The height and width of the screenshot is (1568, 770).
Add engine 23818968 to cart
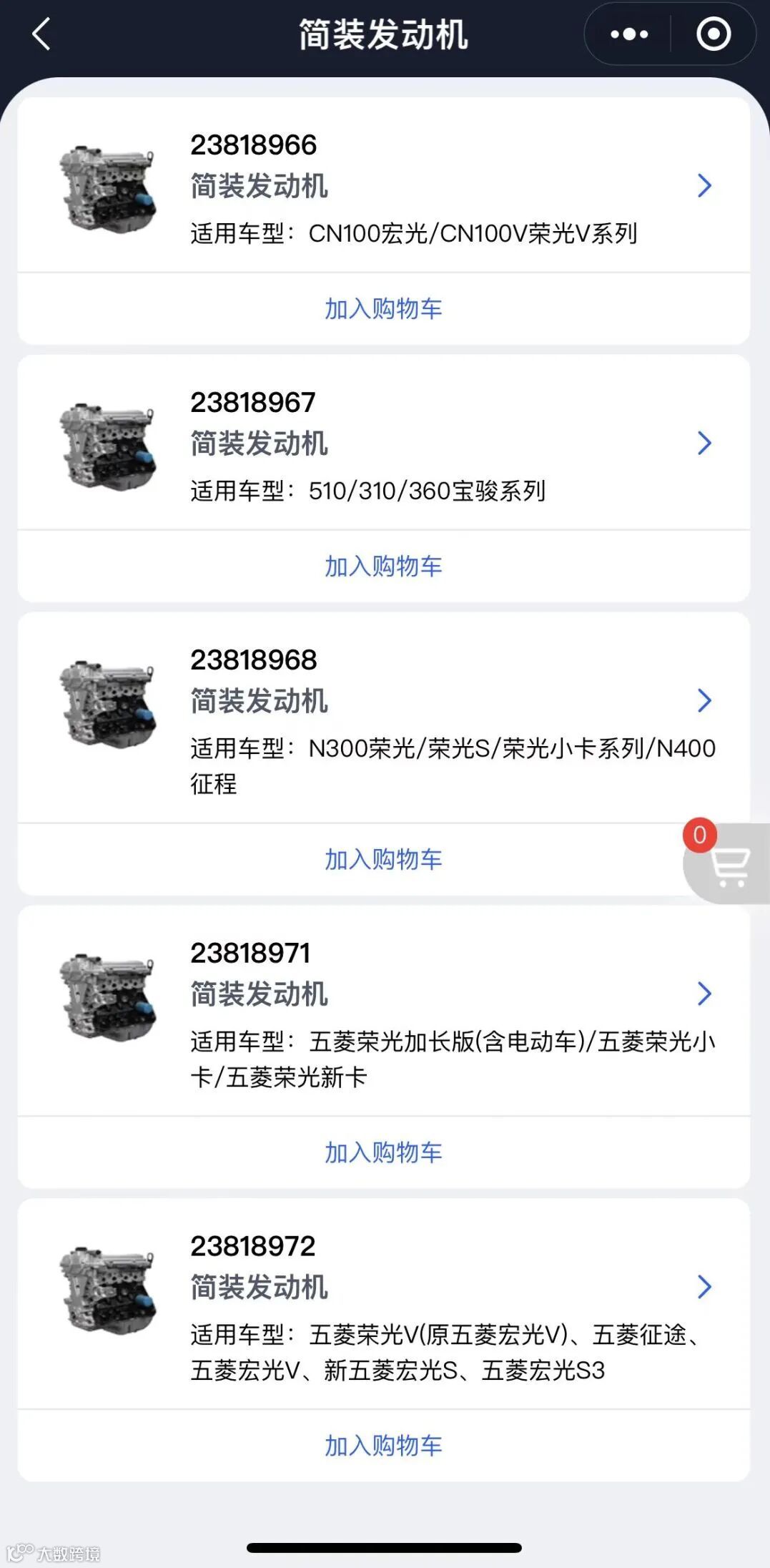tap(383, 860)
